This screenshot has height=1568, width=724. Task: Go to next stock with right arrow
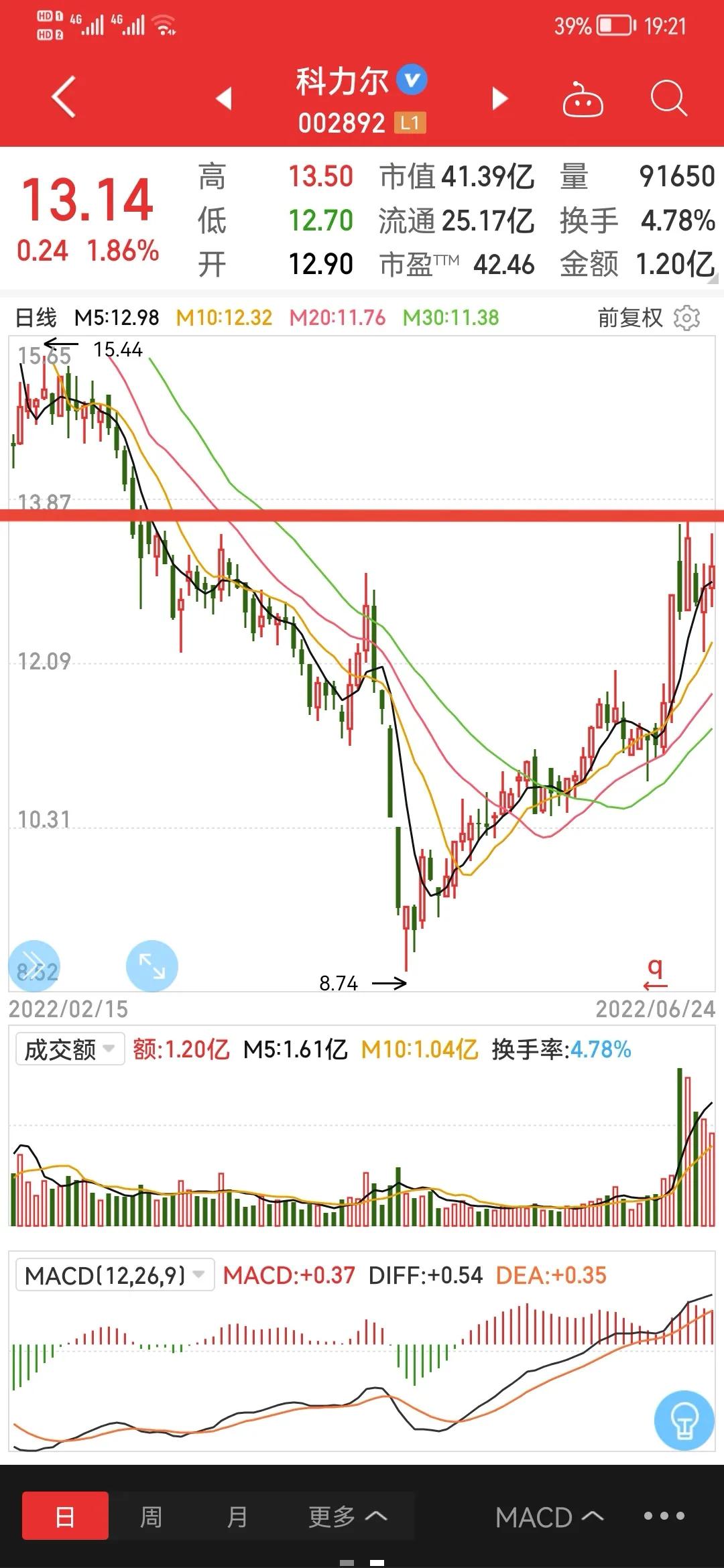[499, 98]
